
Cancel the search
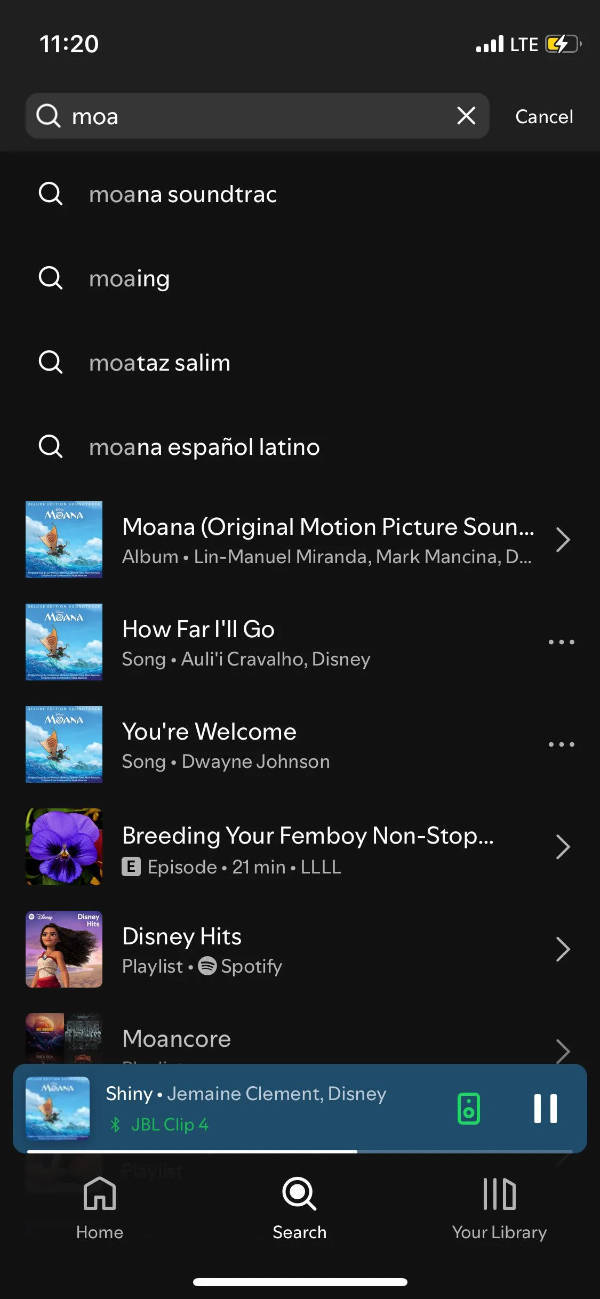click(x=543, y=116)
